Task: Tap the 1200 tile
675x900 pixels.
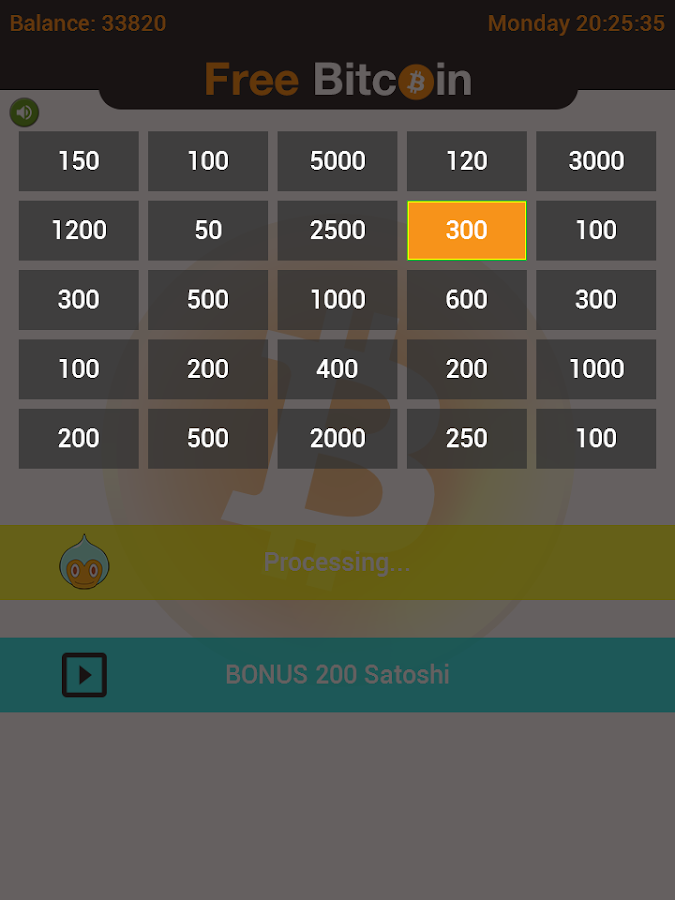Action: pyautogui.click(x=79, y=230)
